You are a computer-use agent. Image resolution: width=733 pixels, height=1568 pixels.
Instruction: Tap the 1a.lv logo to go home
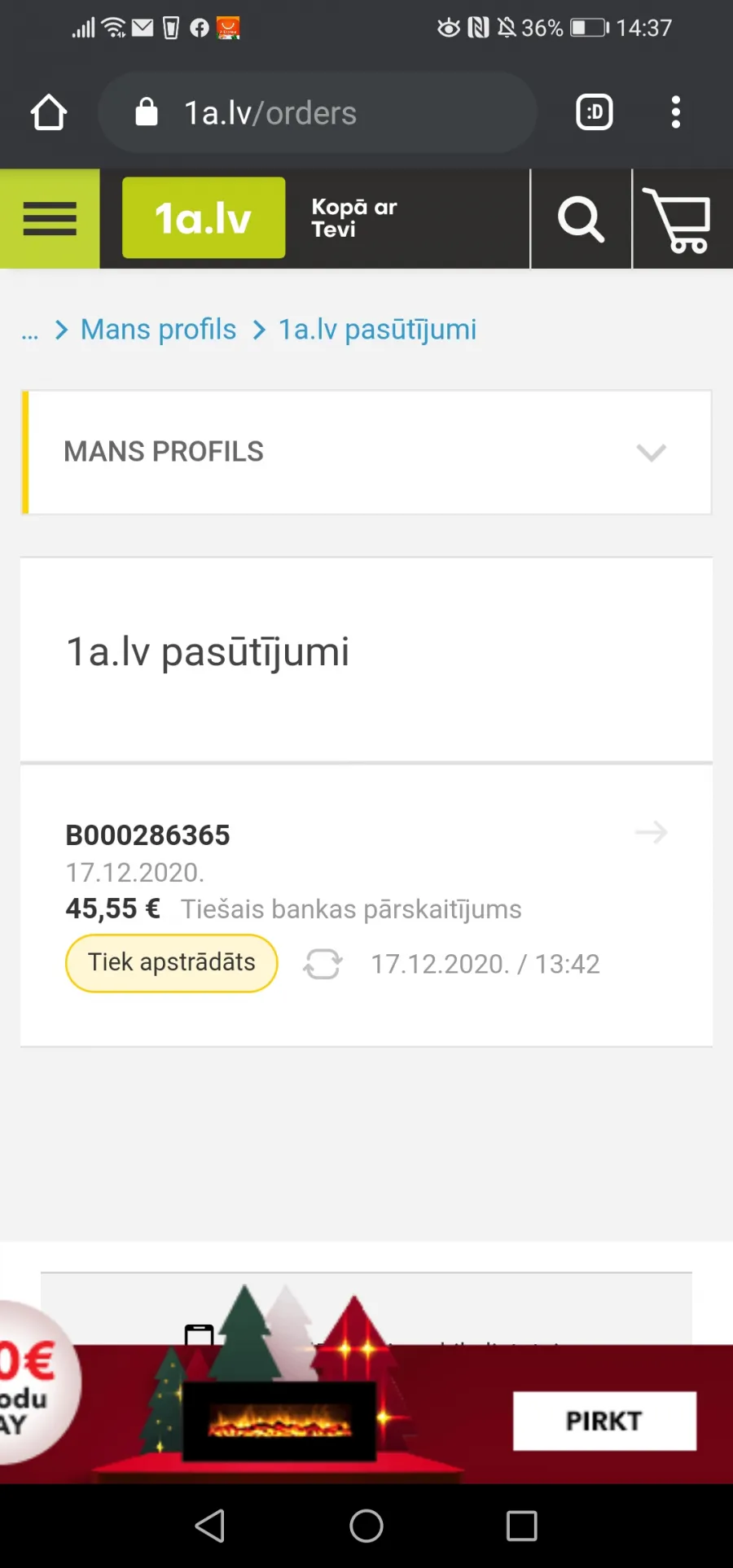(204, 218)
